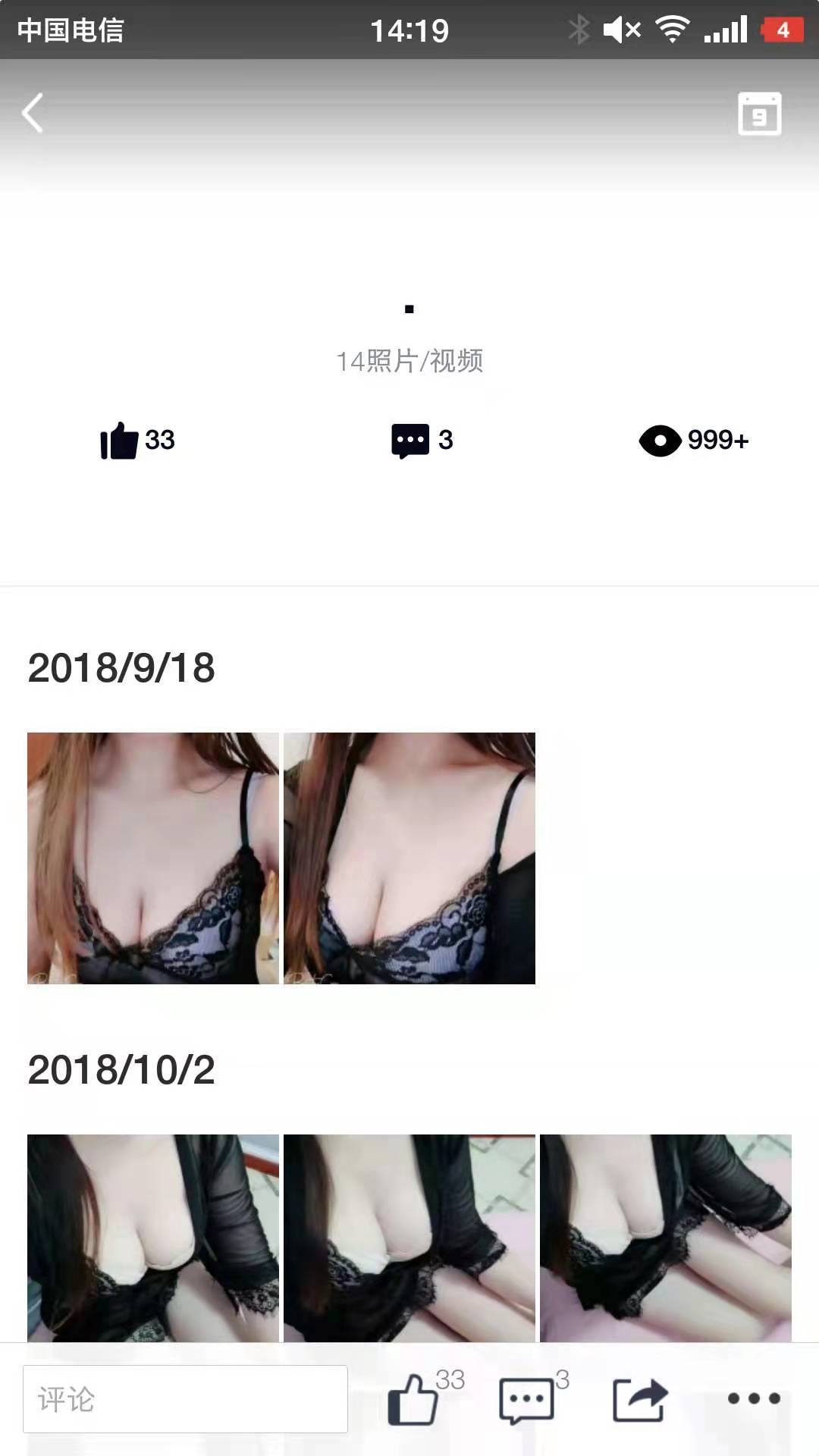
Task: Tap the comment input field
Action: point(185,1399)
